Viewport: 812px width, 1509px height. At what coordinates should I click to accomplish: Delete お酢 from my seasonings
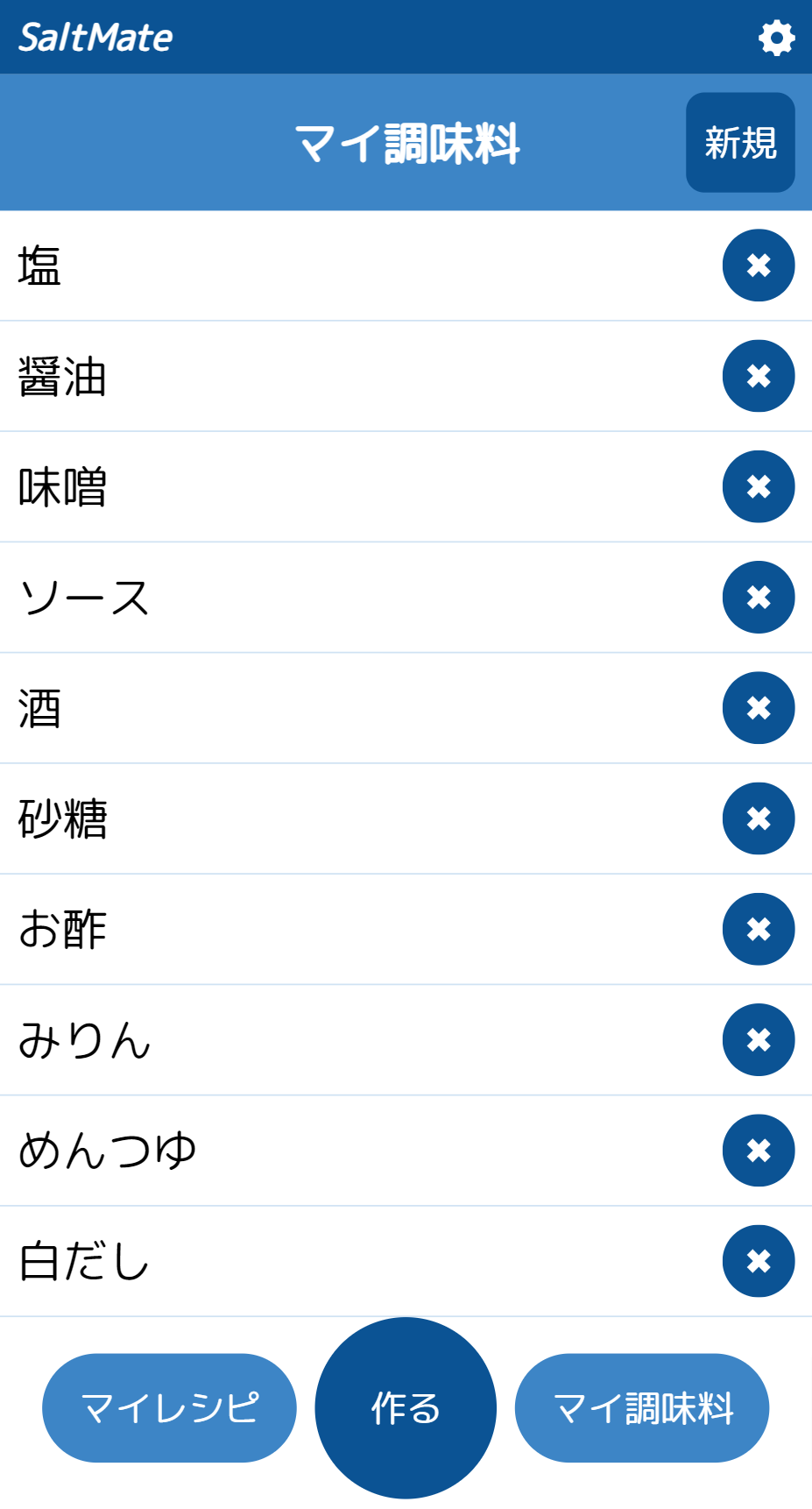coord(759,929)
